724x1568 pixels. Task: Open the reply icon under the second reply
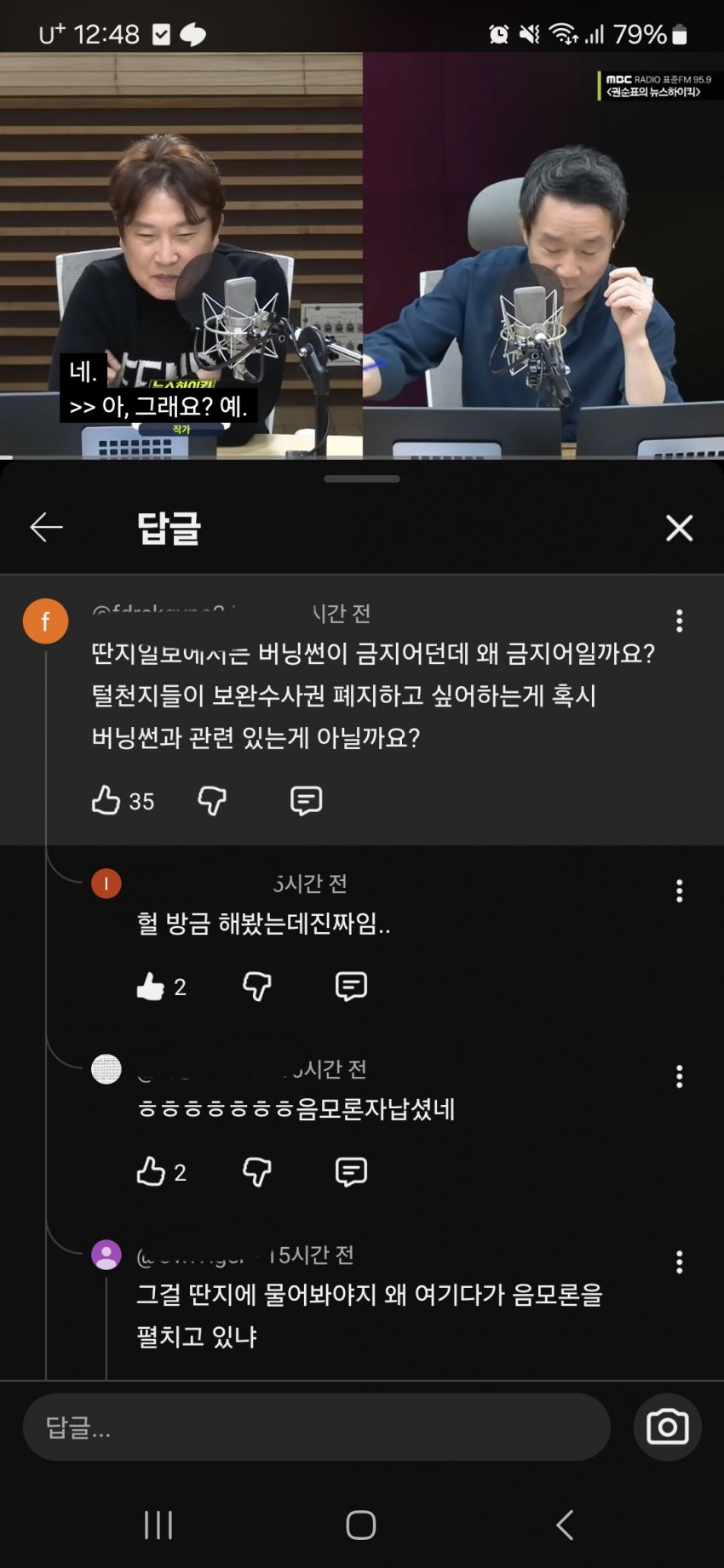point(349,1170)
